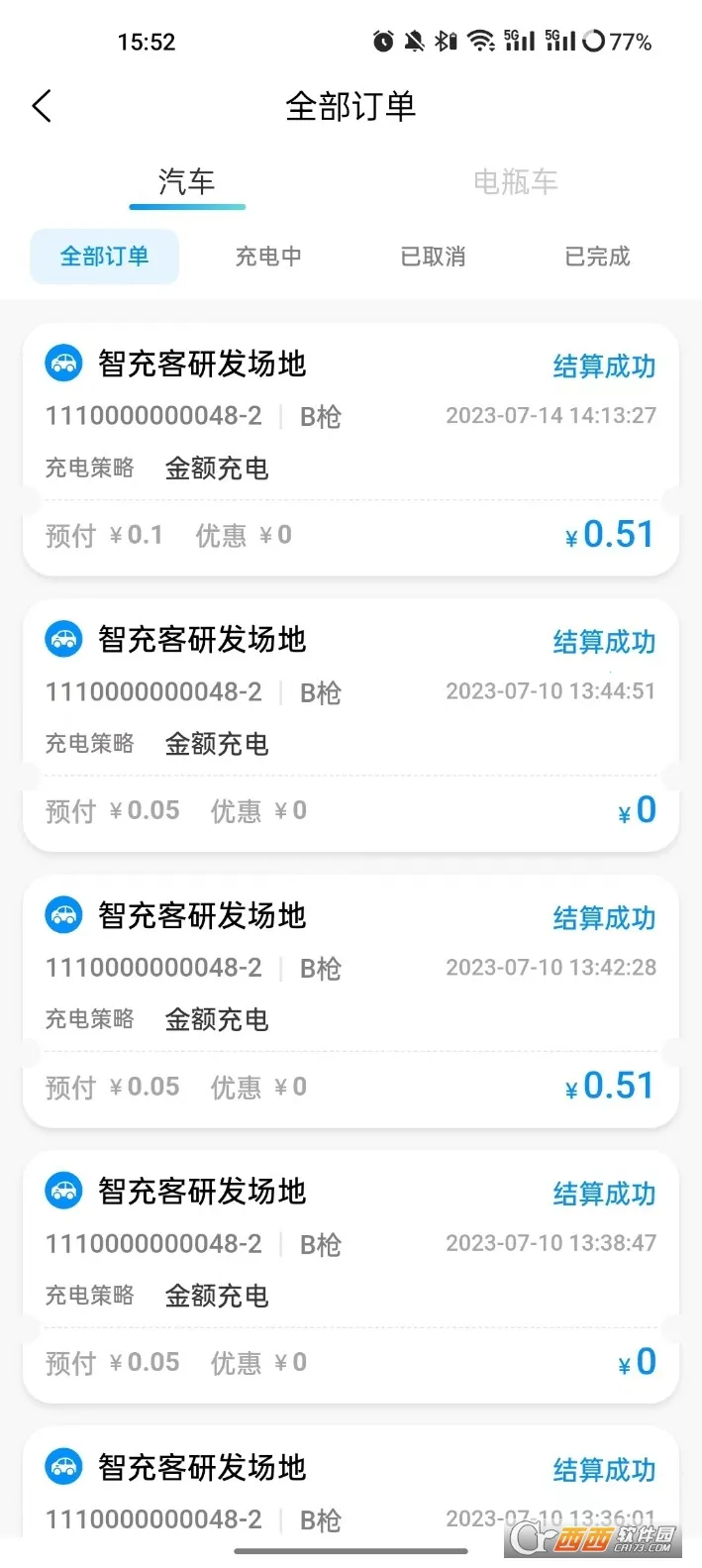This screenshot has width=702, height=1568.
Task: Switch to the 电瓶车 tab
Action: 515,182
